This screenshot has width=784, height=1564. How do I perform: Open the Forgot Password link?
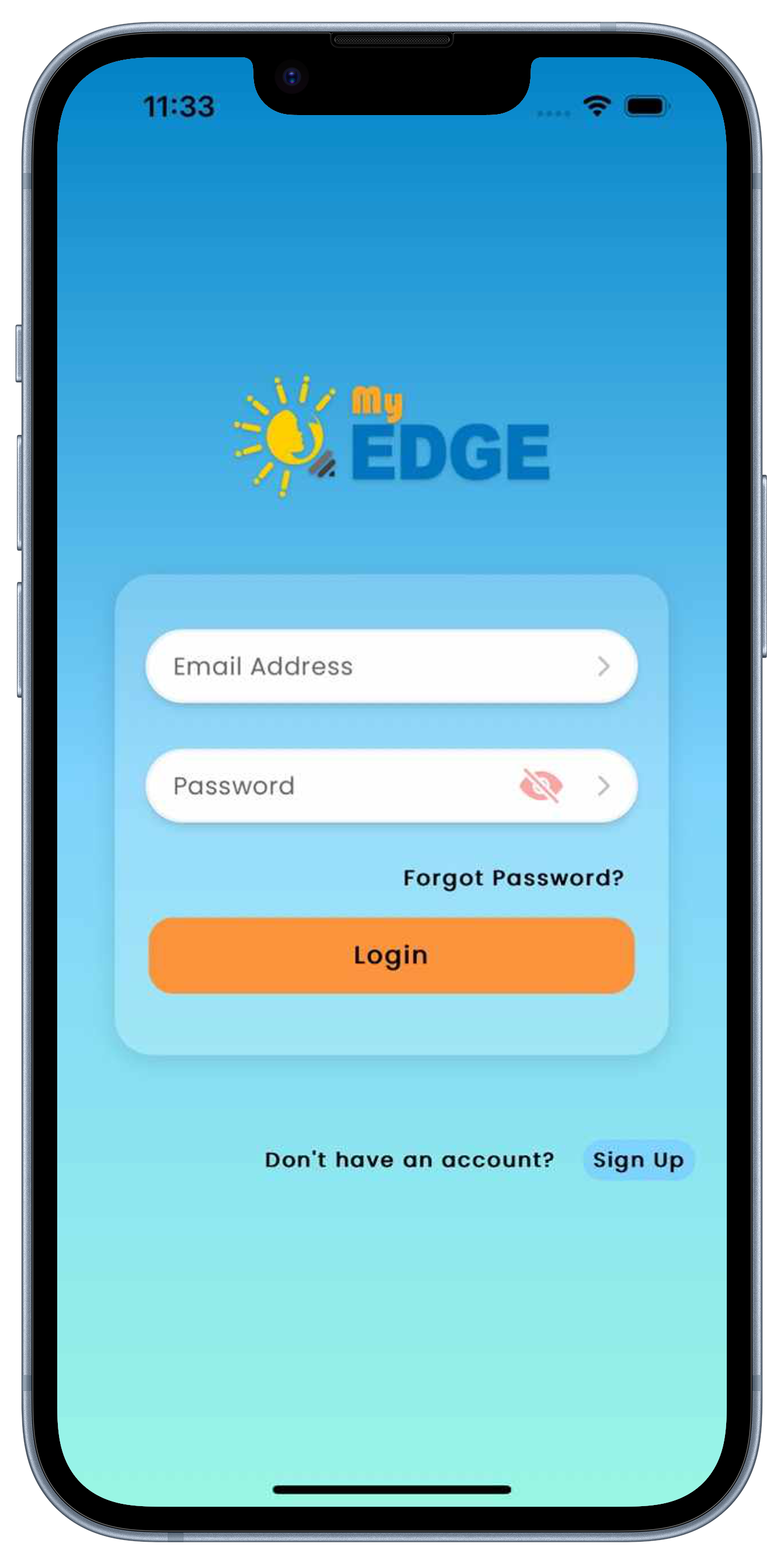(x=513, y=878)
